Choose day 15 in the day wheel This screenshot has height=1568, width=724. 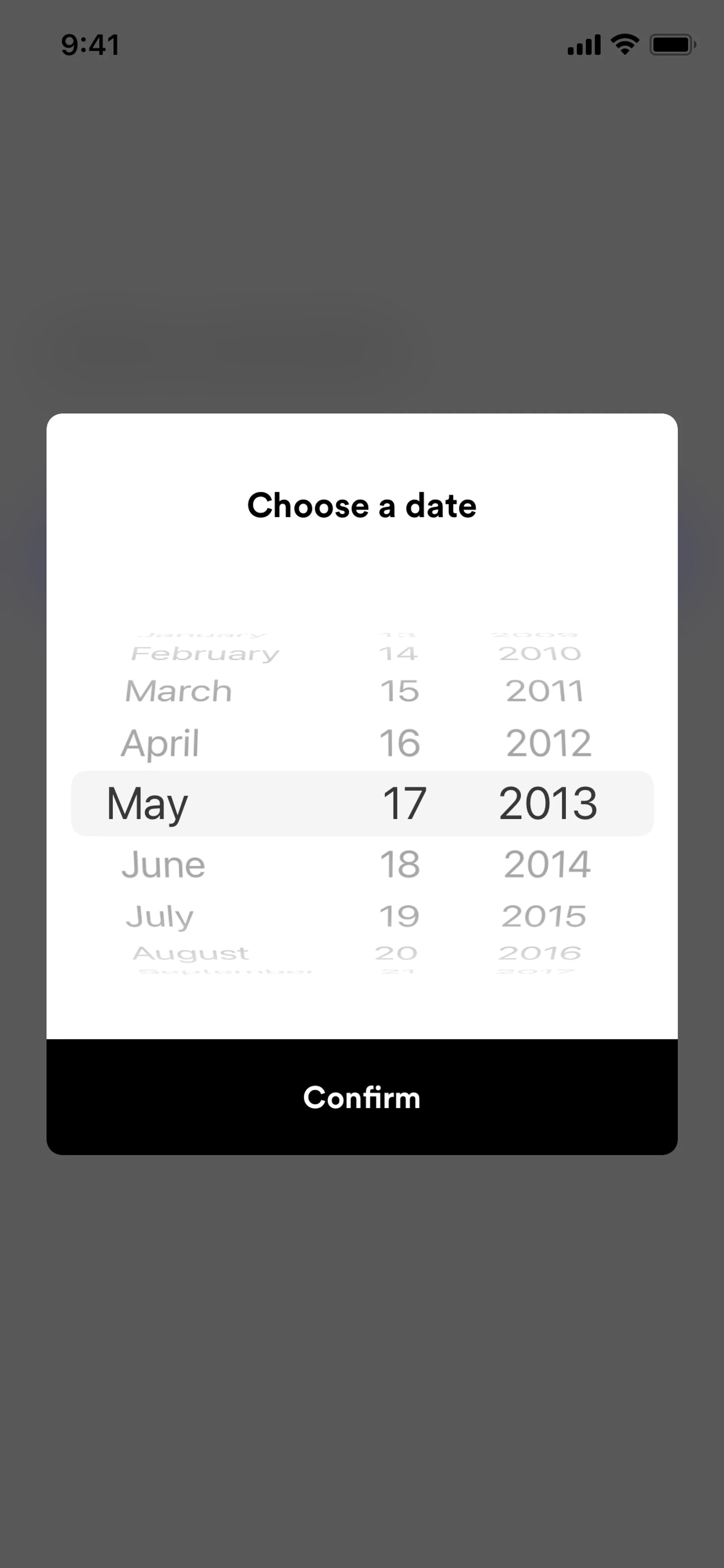(x=400, y=691)
